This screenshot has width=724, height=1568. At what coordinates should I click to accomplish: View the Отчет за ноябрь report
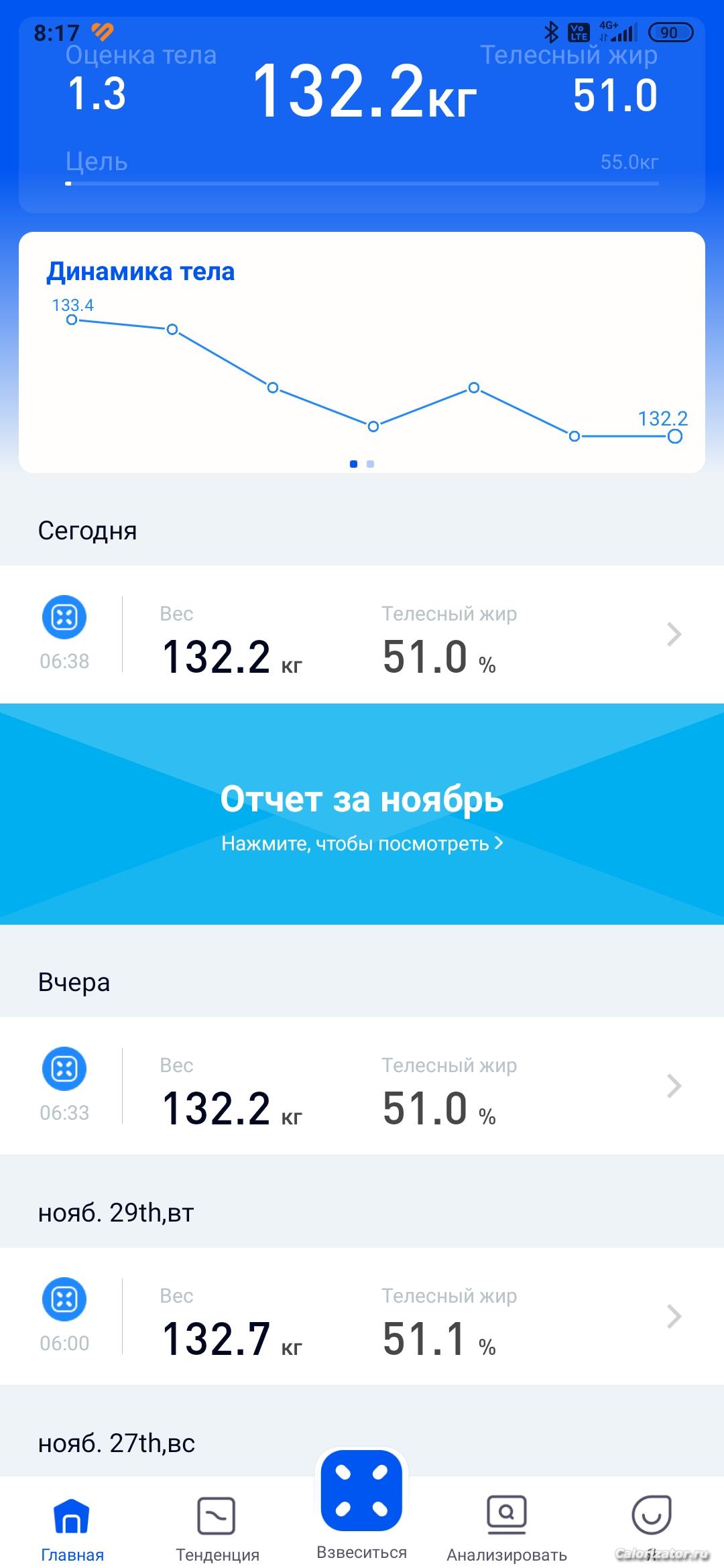362,814
